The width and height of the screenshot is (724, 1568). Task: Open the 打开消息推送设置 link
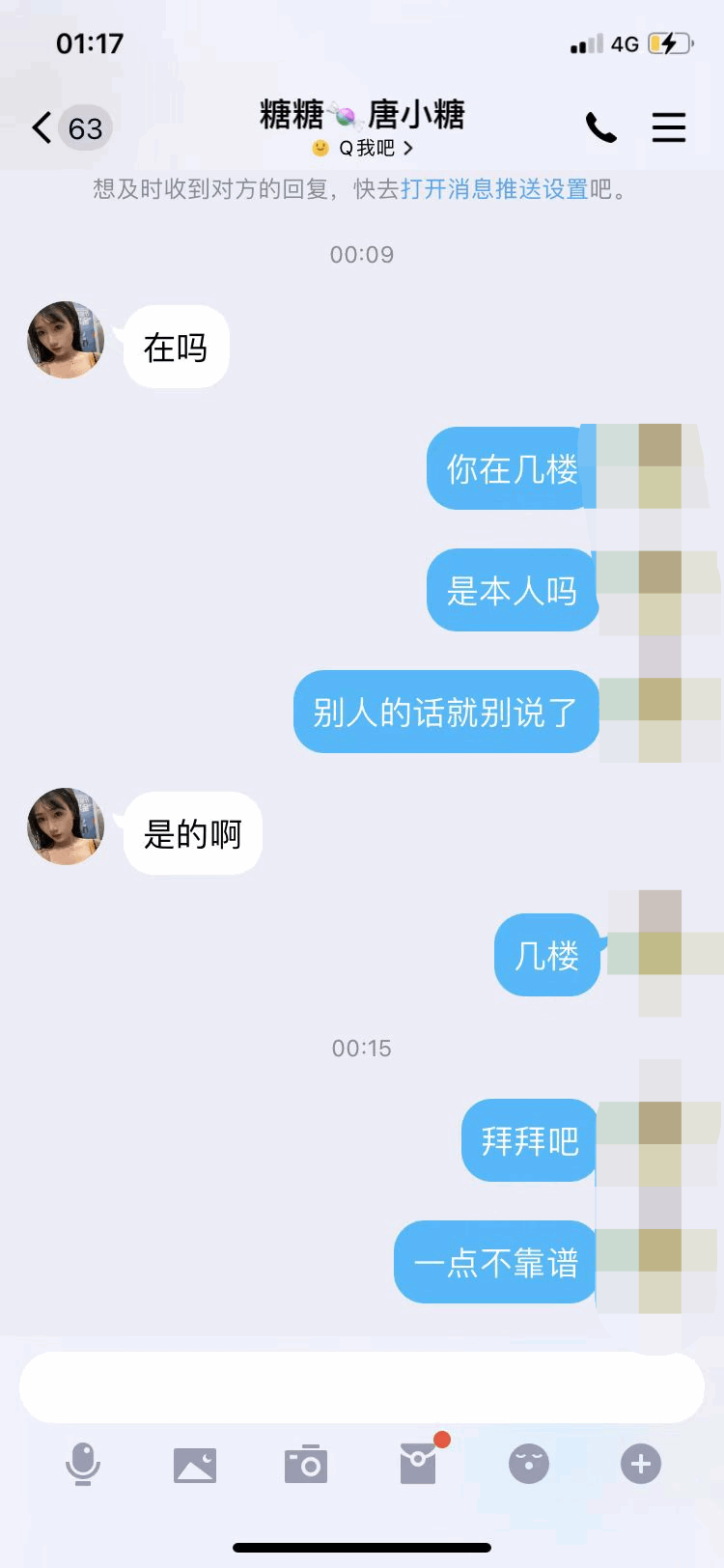(x=494, y=189)
